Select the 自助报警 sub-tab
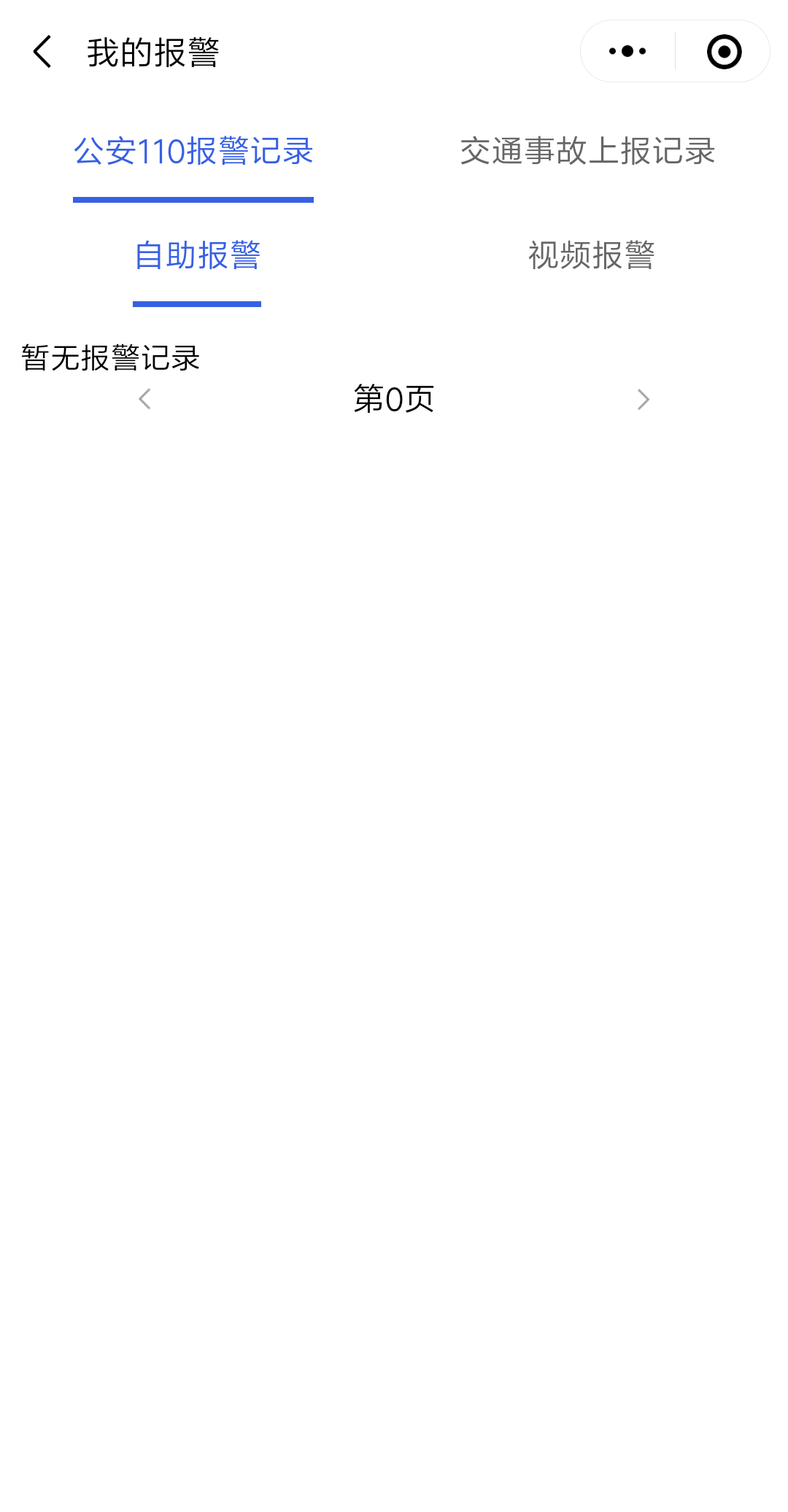788x1512 pixels. (x=197, y=255)
